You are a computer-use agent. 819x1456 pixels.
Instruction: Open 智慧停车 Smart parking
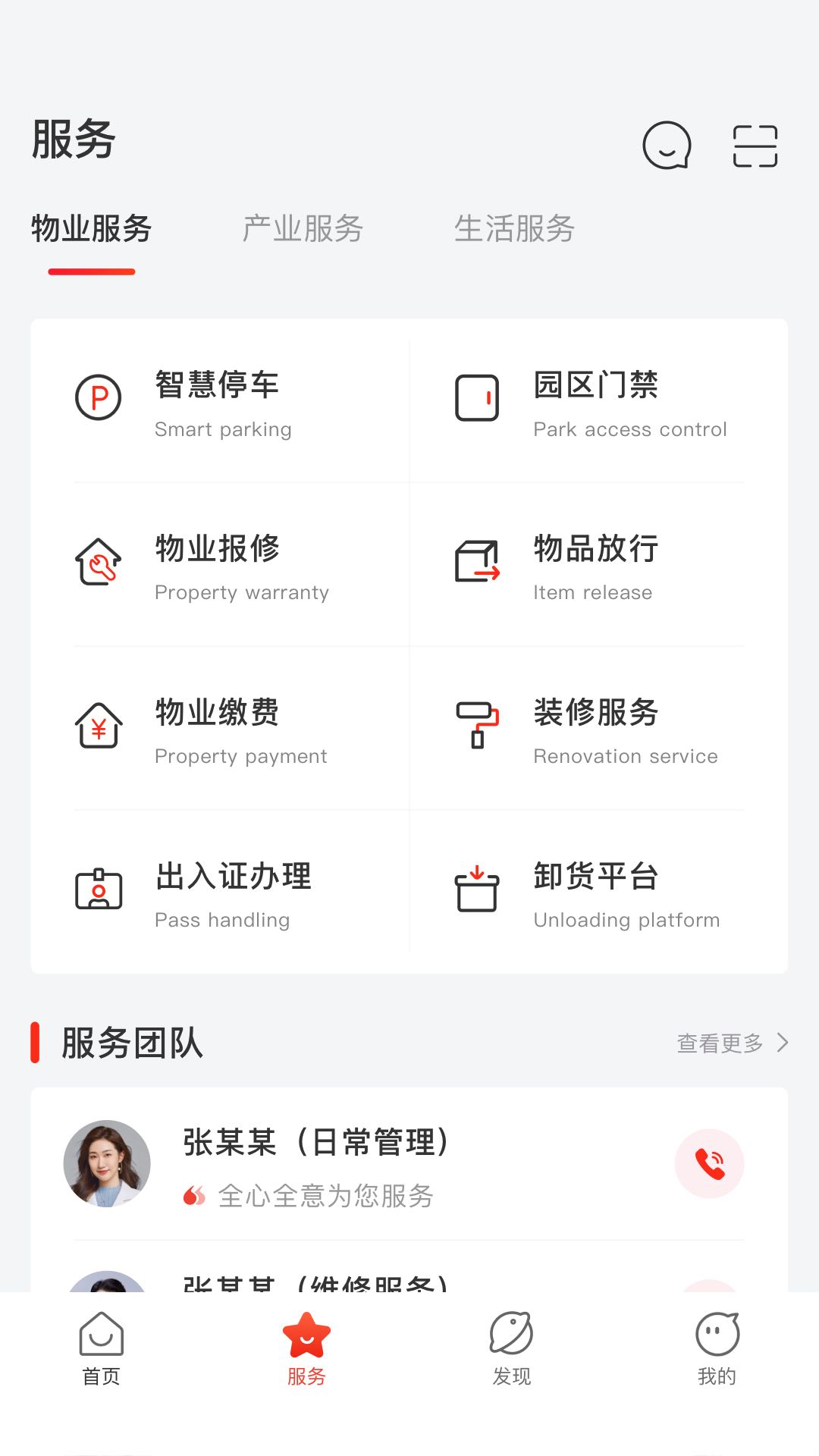coord(220,403)
